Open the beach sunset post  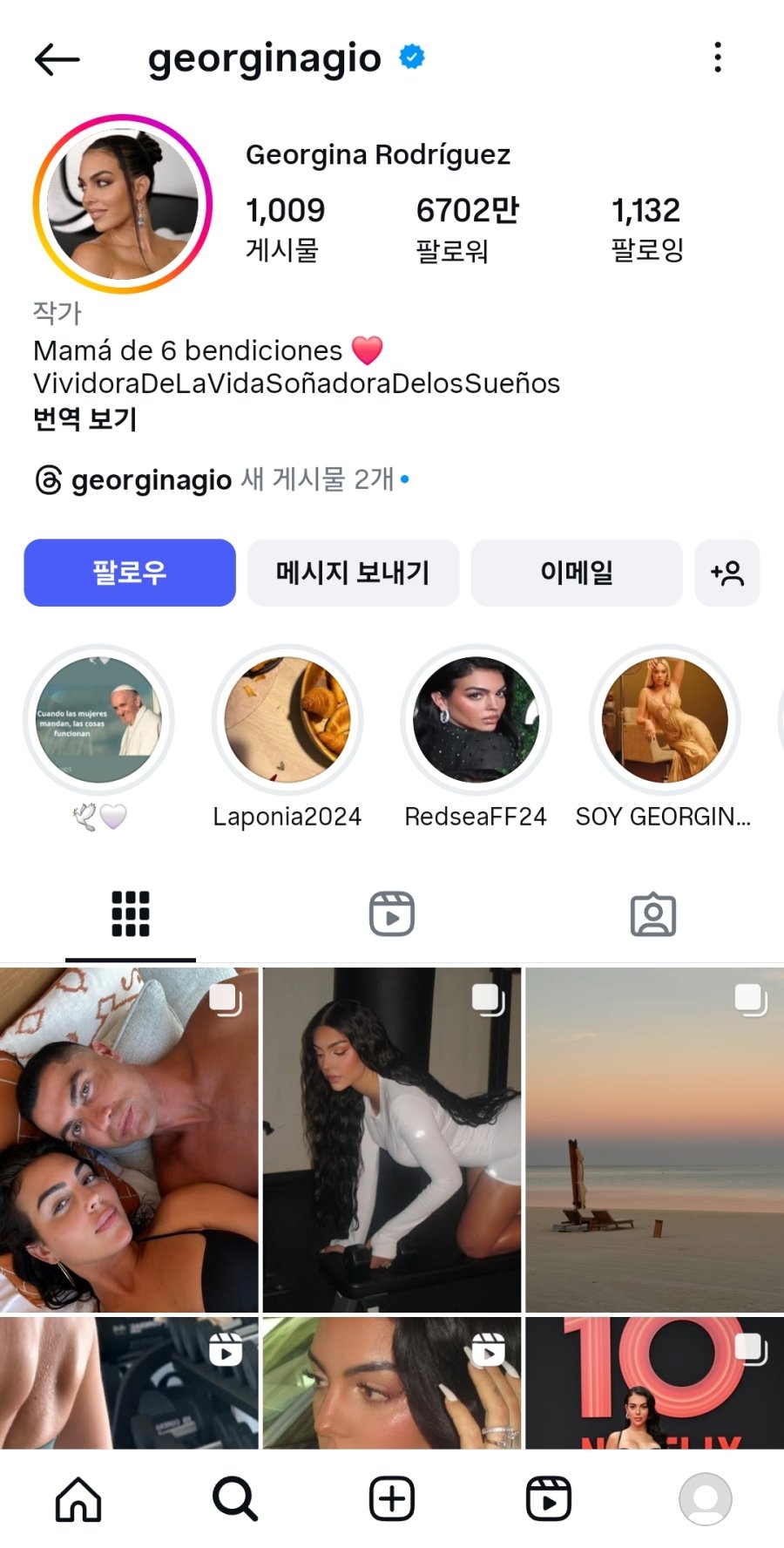click(x=655, y=1139)
